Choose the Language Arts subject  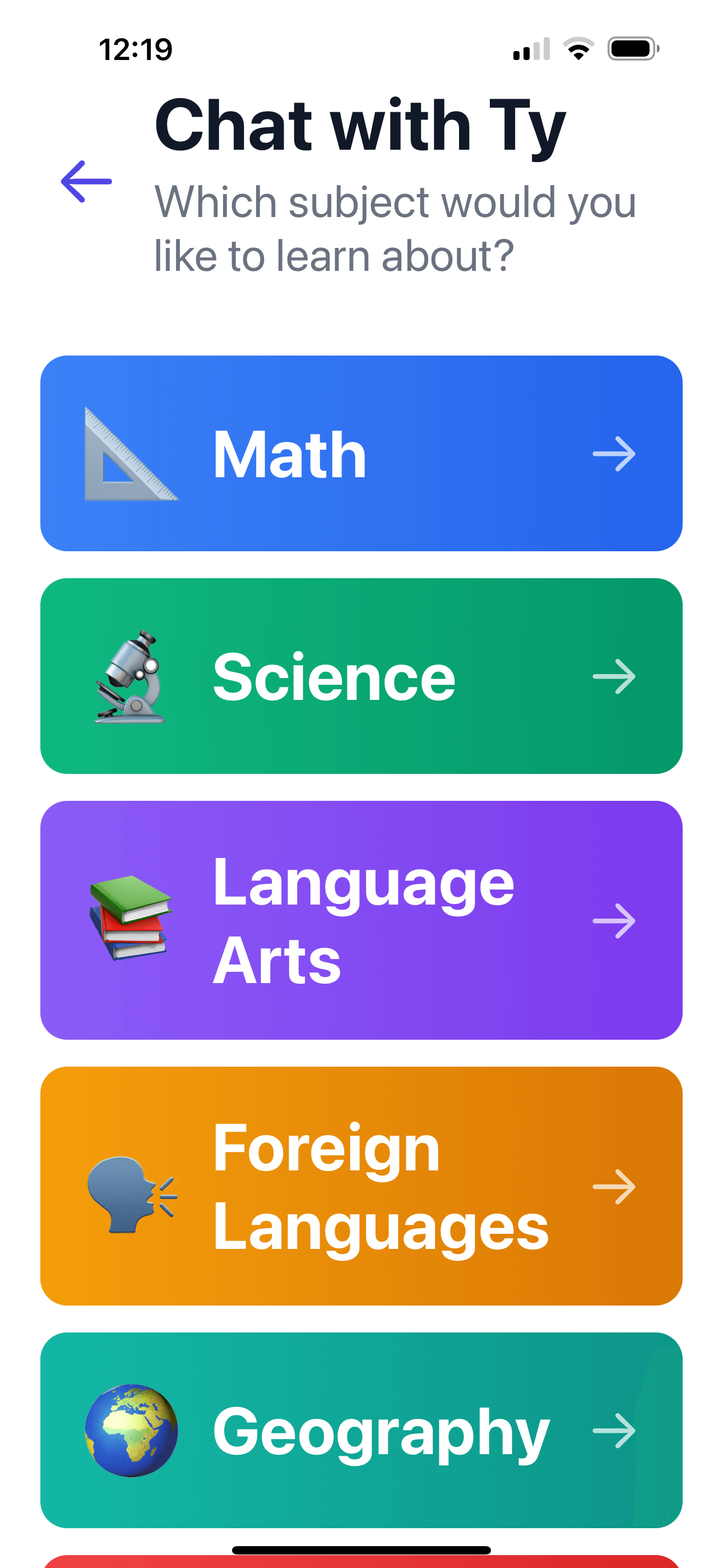(x=361, y=920)
